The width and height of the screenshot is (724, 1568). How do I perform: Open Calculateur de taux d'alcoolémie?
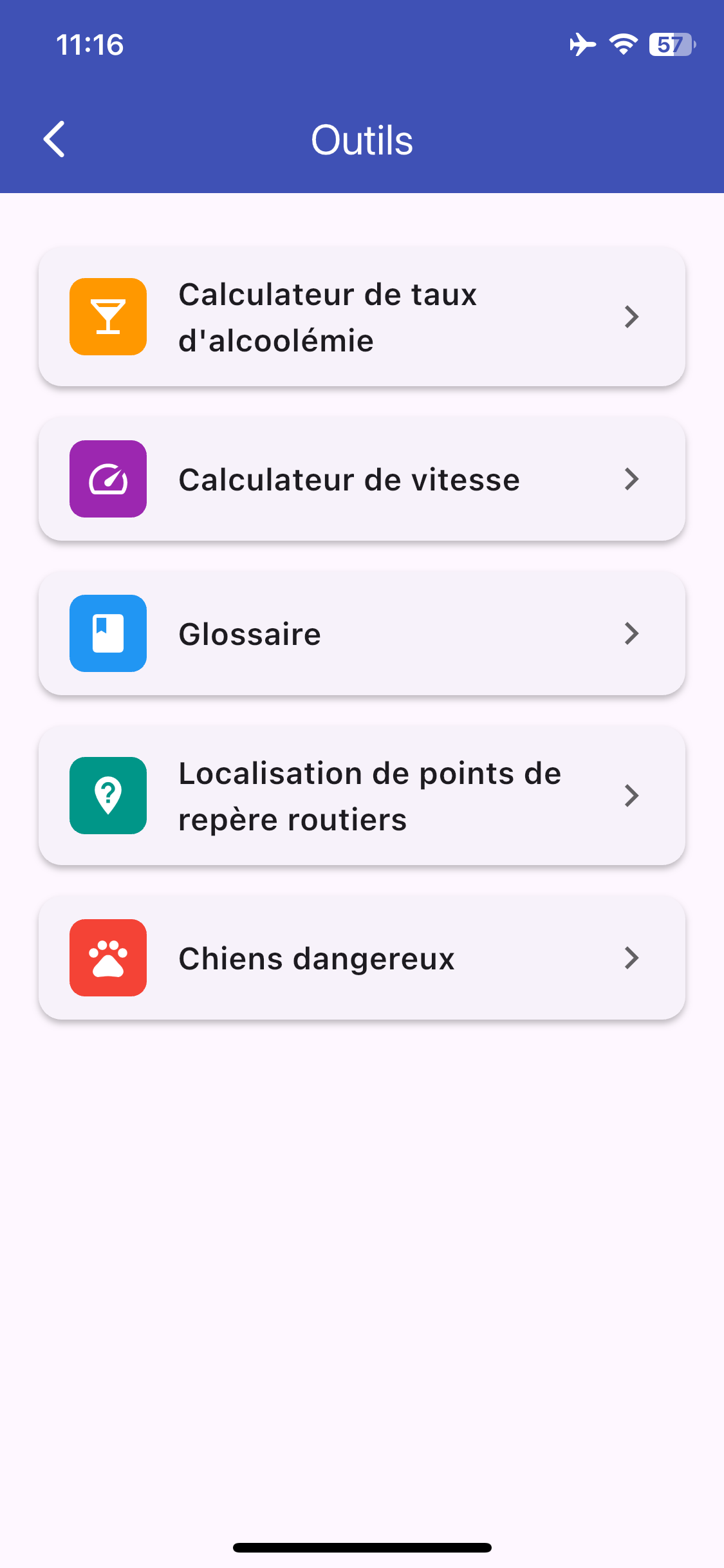point(362,317)
